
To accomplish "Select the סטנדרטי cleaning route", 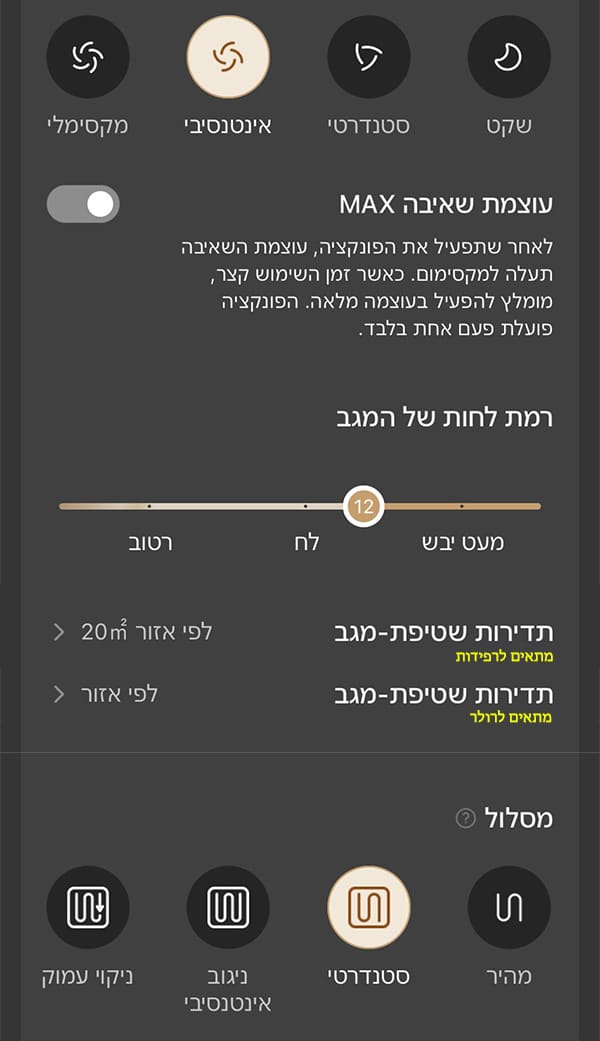I will [x=369, y=908].
